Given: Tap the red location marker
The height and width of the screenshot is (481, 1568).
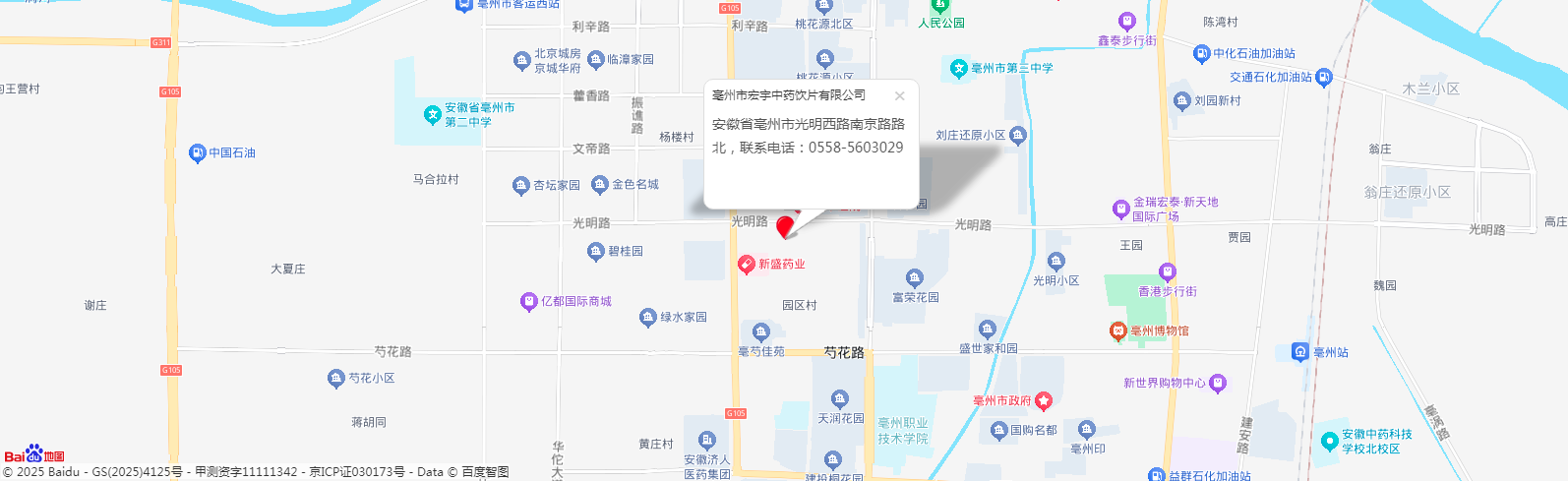Looking at the screenshot, I should pos(785,227).
